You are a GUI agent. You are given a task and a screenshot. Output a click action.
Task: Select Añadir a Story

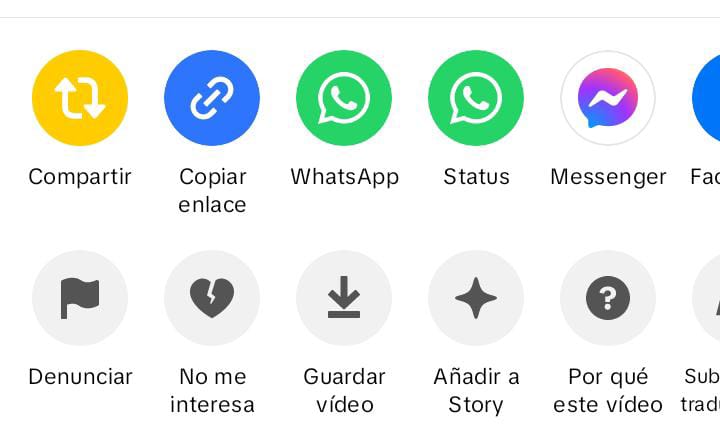476,298
